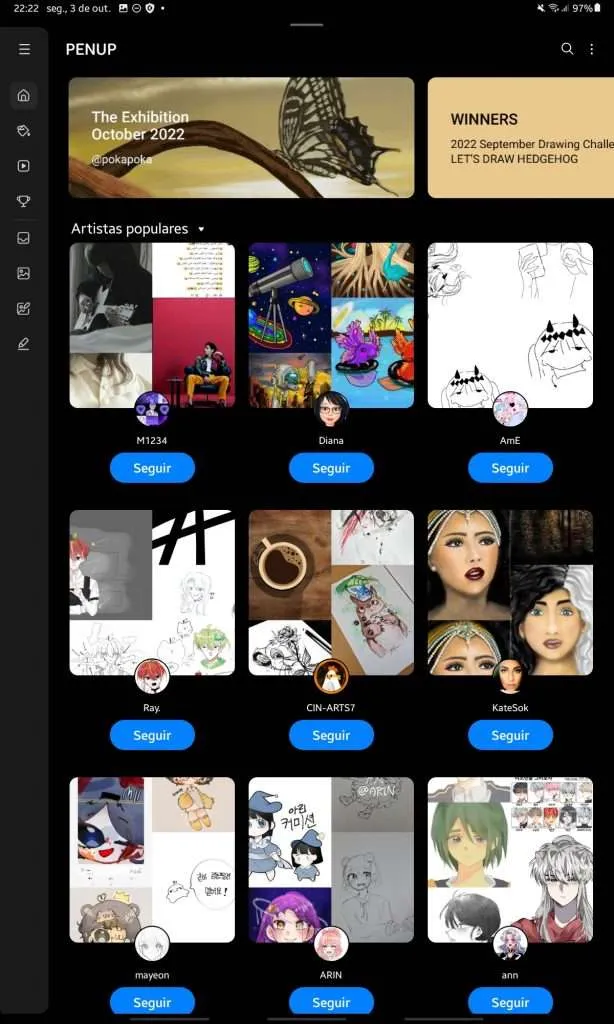Image resolution: width=614 pixels, height=1024 pixels.
Task: Follow artist Ray.
Action: pos(152,735)
